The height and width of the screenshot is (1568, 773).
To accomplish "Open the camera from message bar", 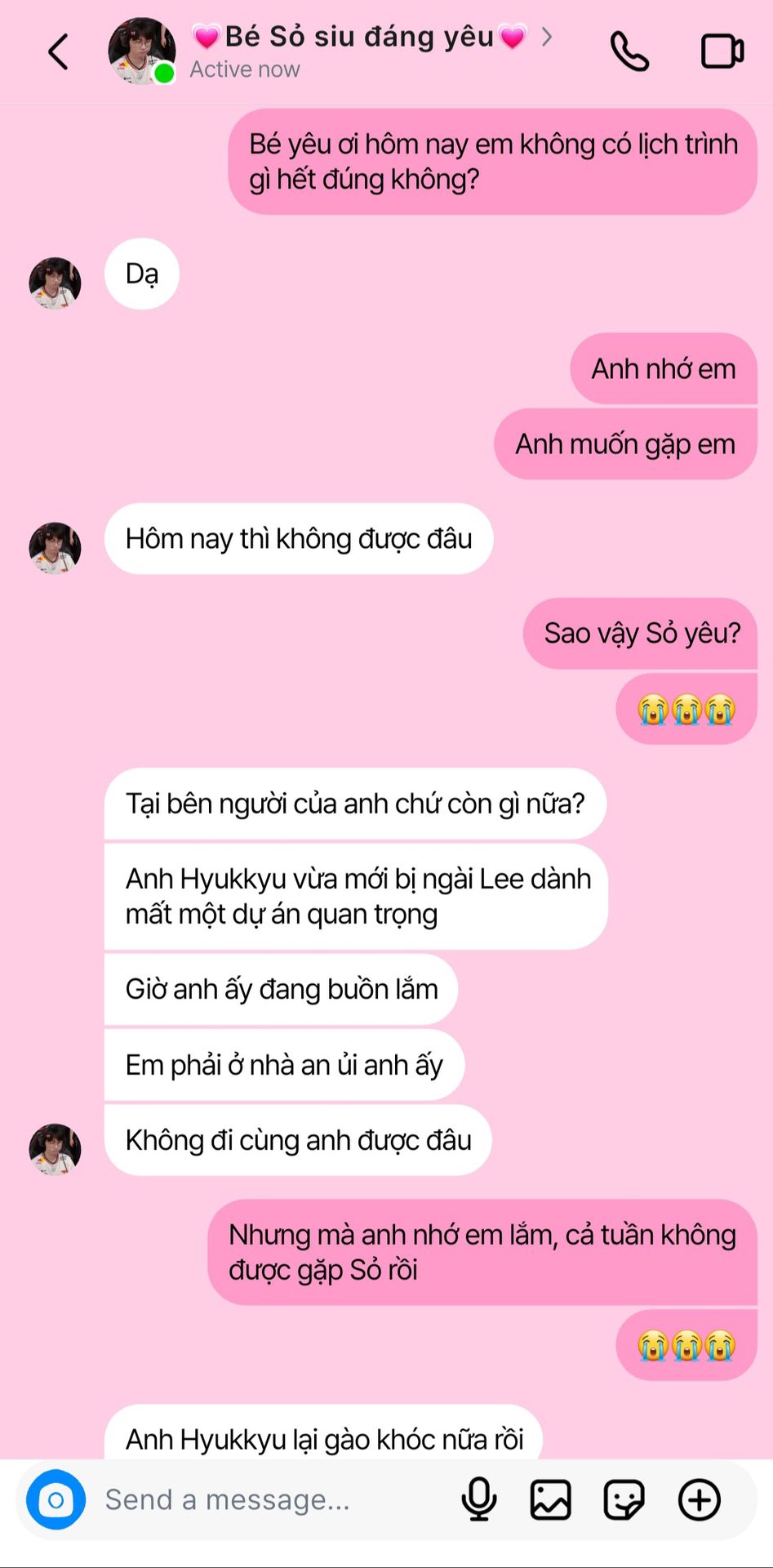I will (x=56, y=1499).
